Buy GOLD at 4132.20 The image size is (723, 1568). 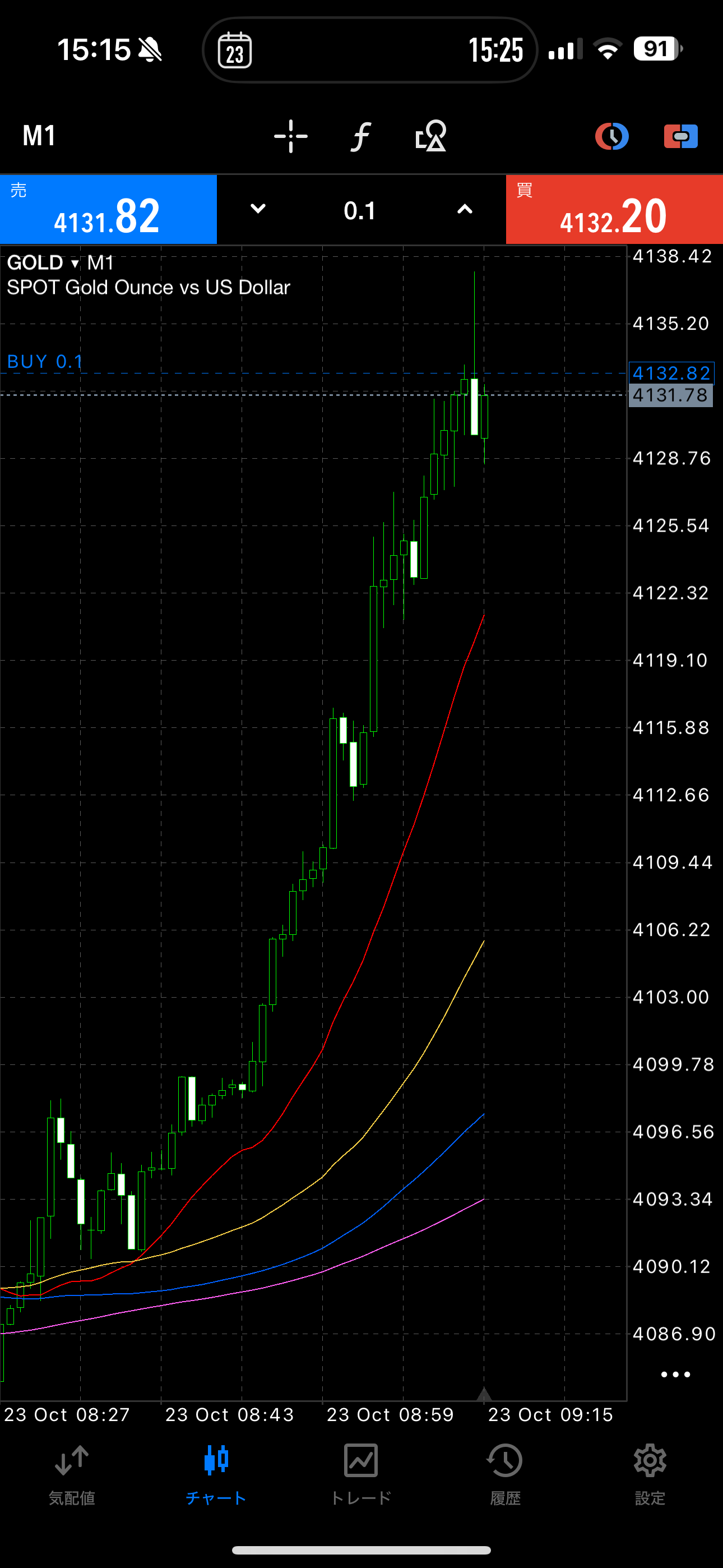pyautogui.click(x=614, y=210)
